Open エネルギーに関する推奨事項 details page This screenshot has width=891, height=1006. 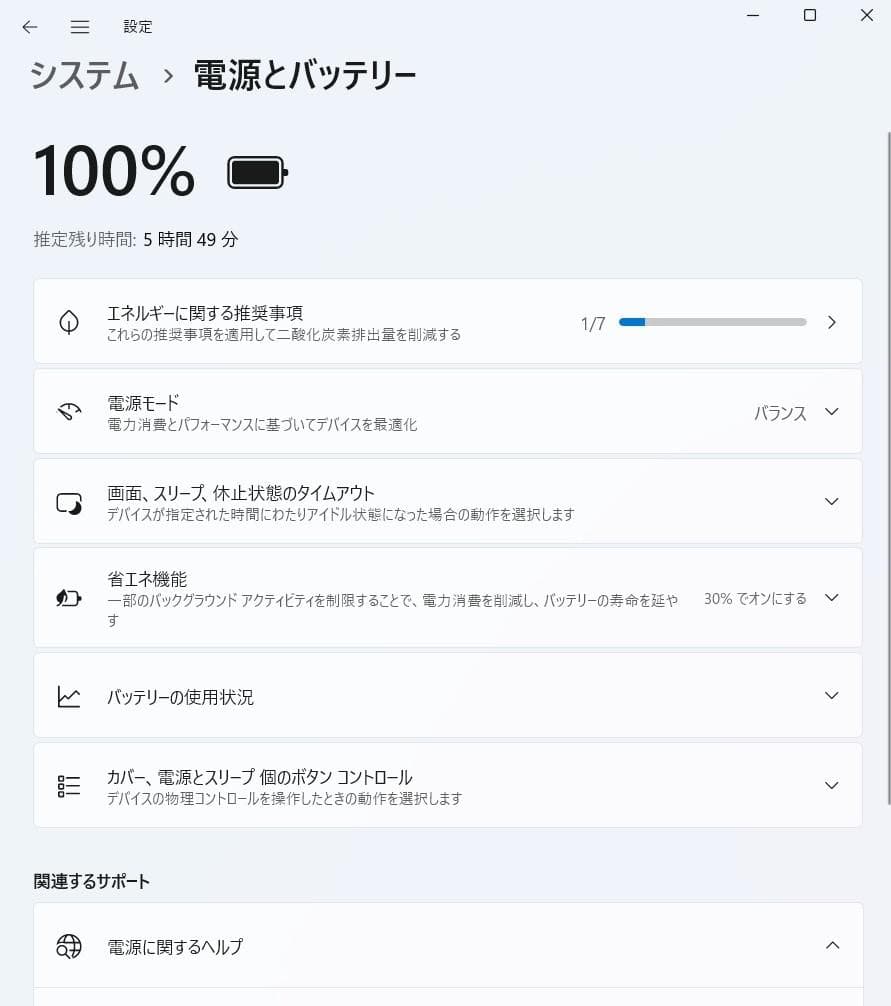(831, 321)
